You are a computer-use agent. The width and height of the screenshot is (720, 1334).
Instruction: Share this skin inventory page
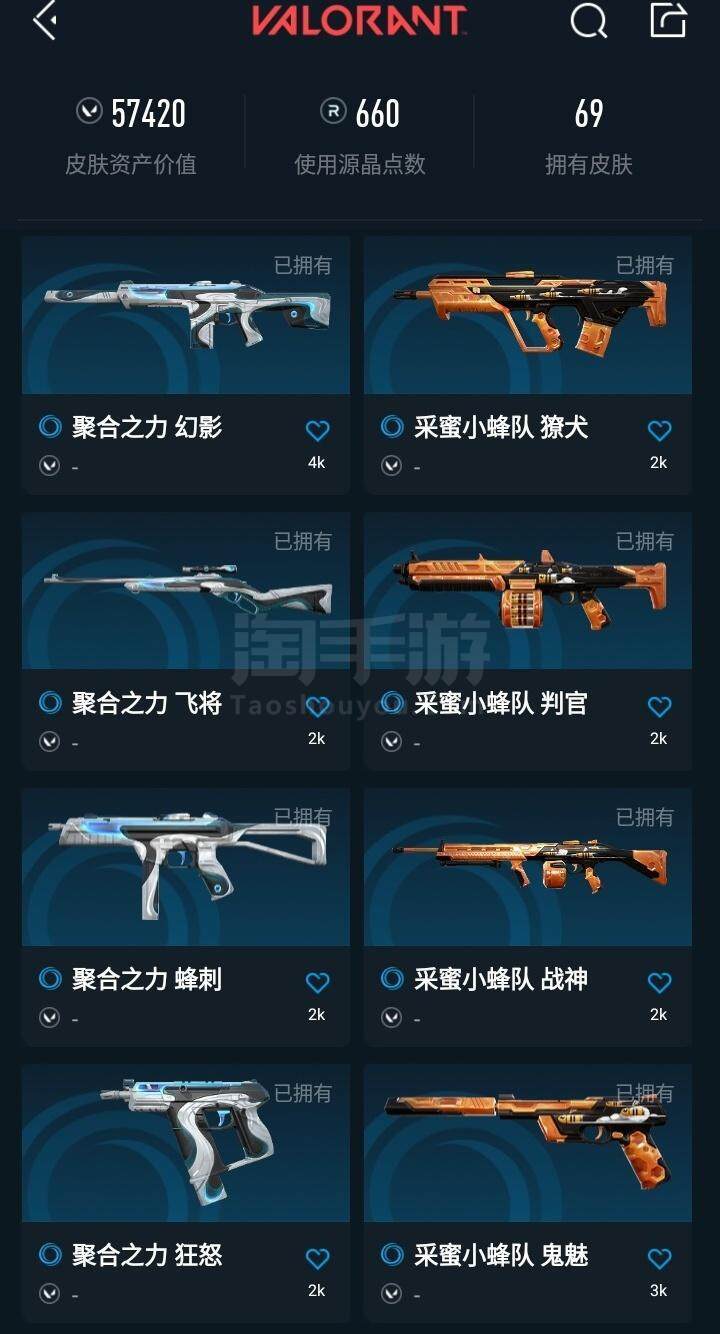click(x=668, y=21)
